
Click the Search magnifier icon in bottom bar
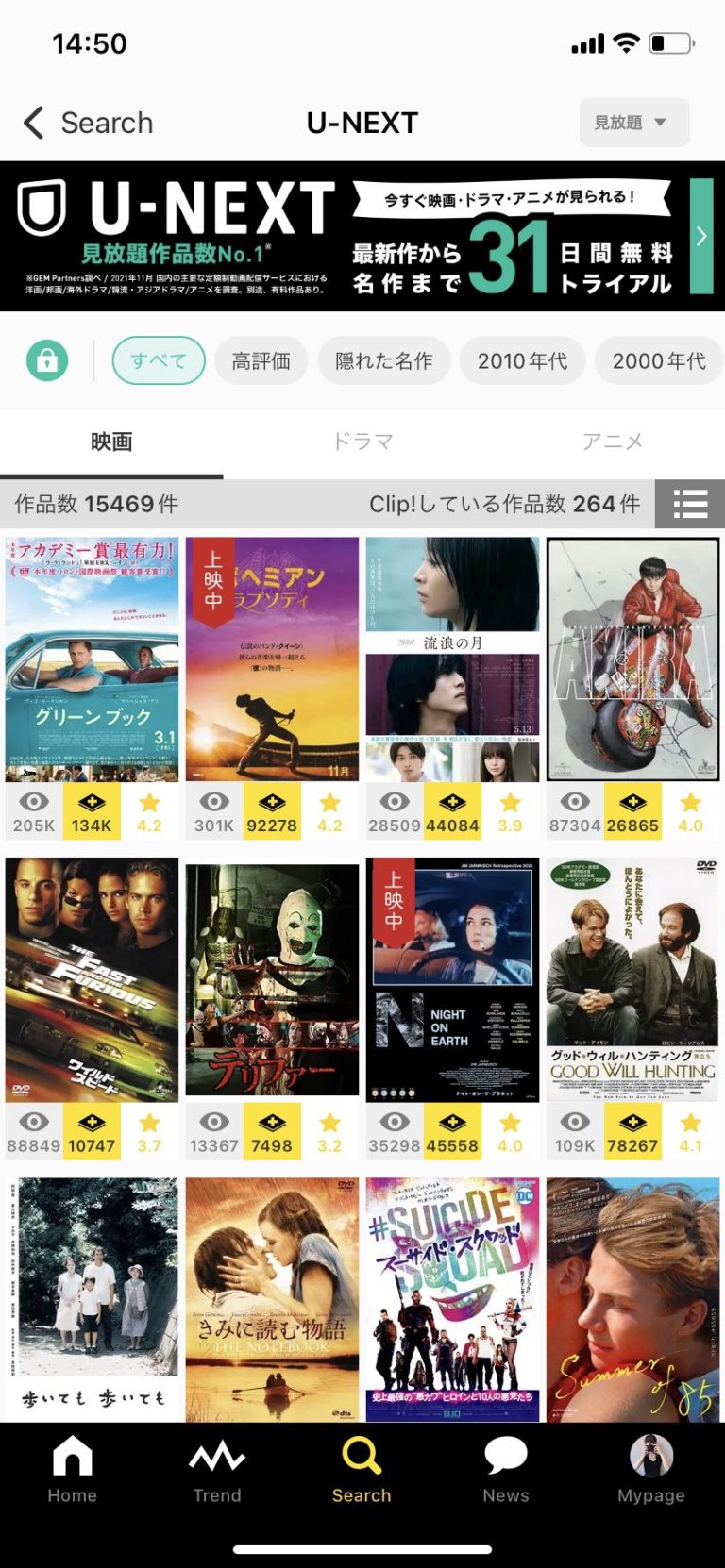[x=362, y=1456]
